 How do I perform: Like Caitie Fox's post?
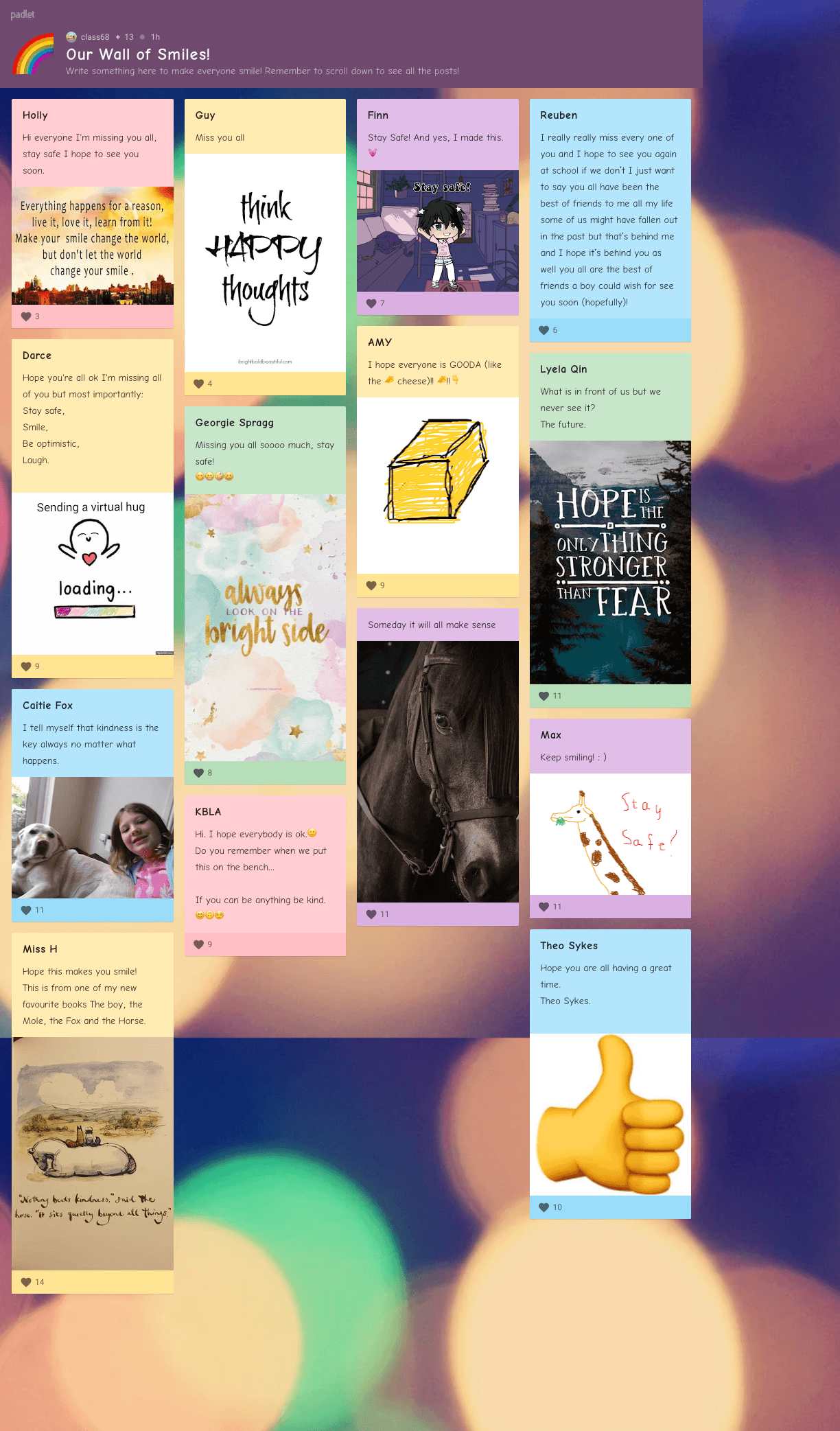[26, 910]
